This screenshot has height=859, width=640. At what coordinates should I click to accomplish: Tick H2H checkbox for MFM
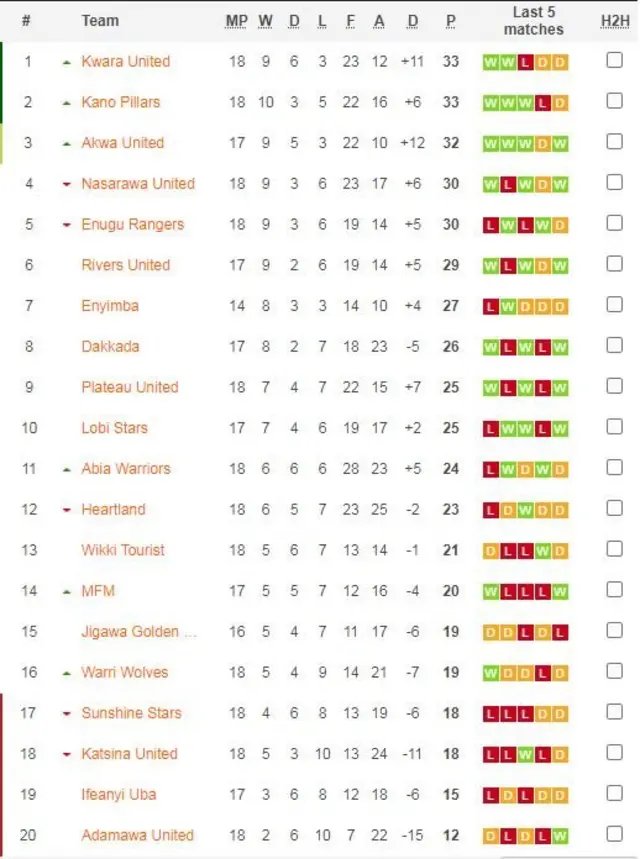(614, 590)
